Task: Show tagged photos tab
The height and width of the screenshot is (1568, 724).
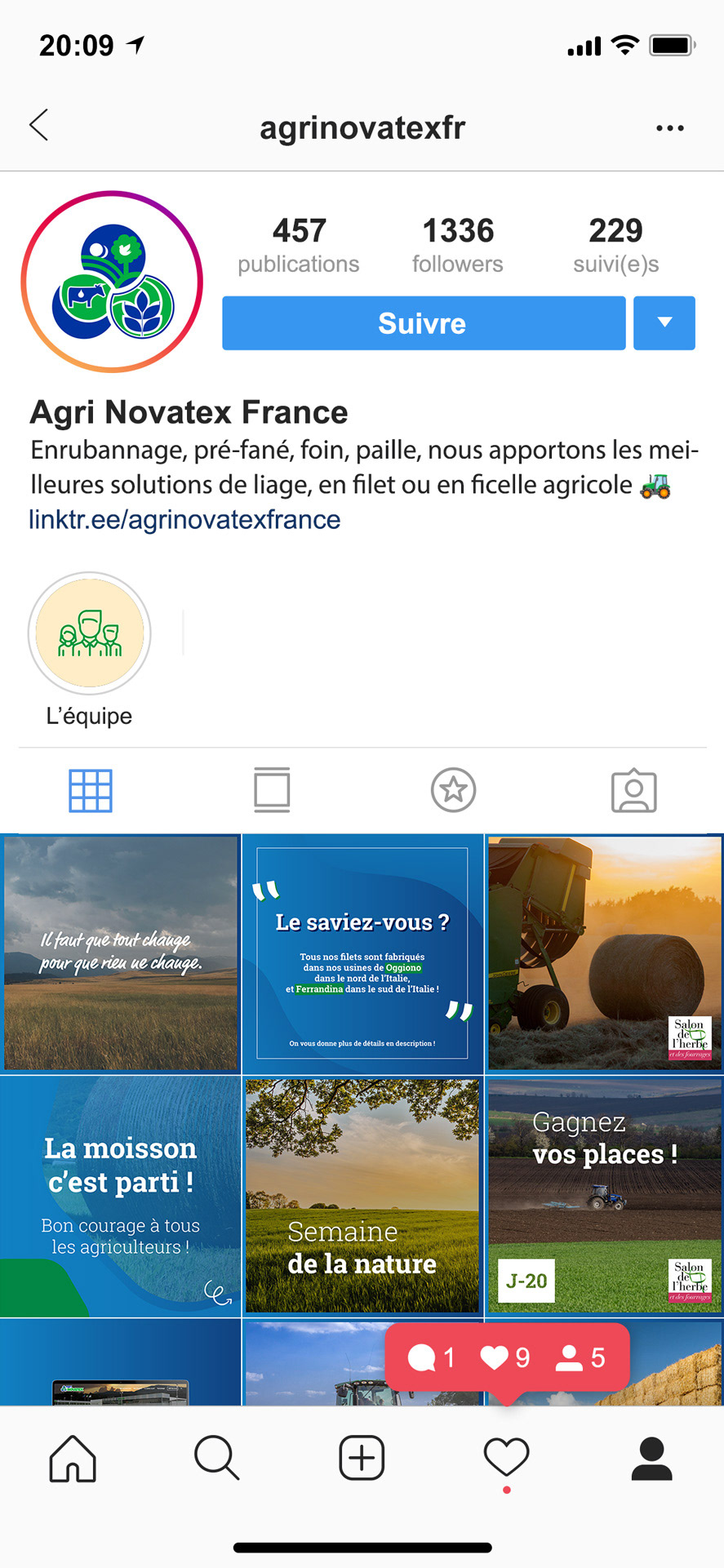Action: (x=633, y=790)
